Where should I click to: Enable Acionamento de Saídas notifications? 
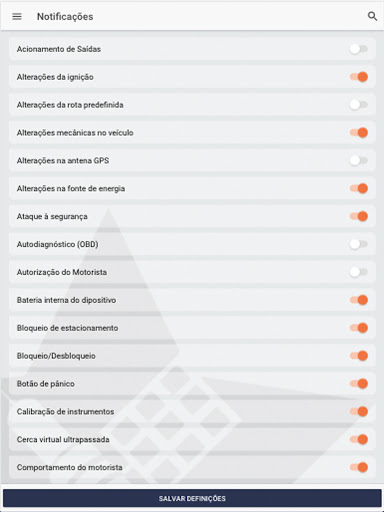[359, 49]
